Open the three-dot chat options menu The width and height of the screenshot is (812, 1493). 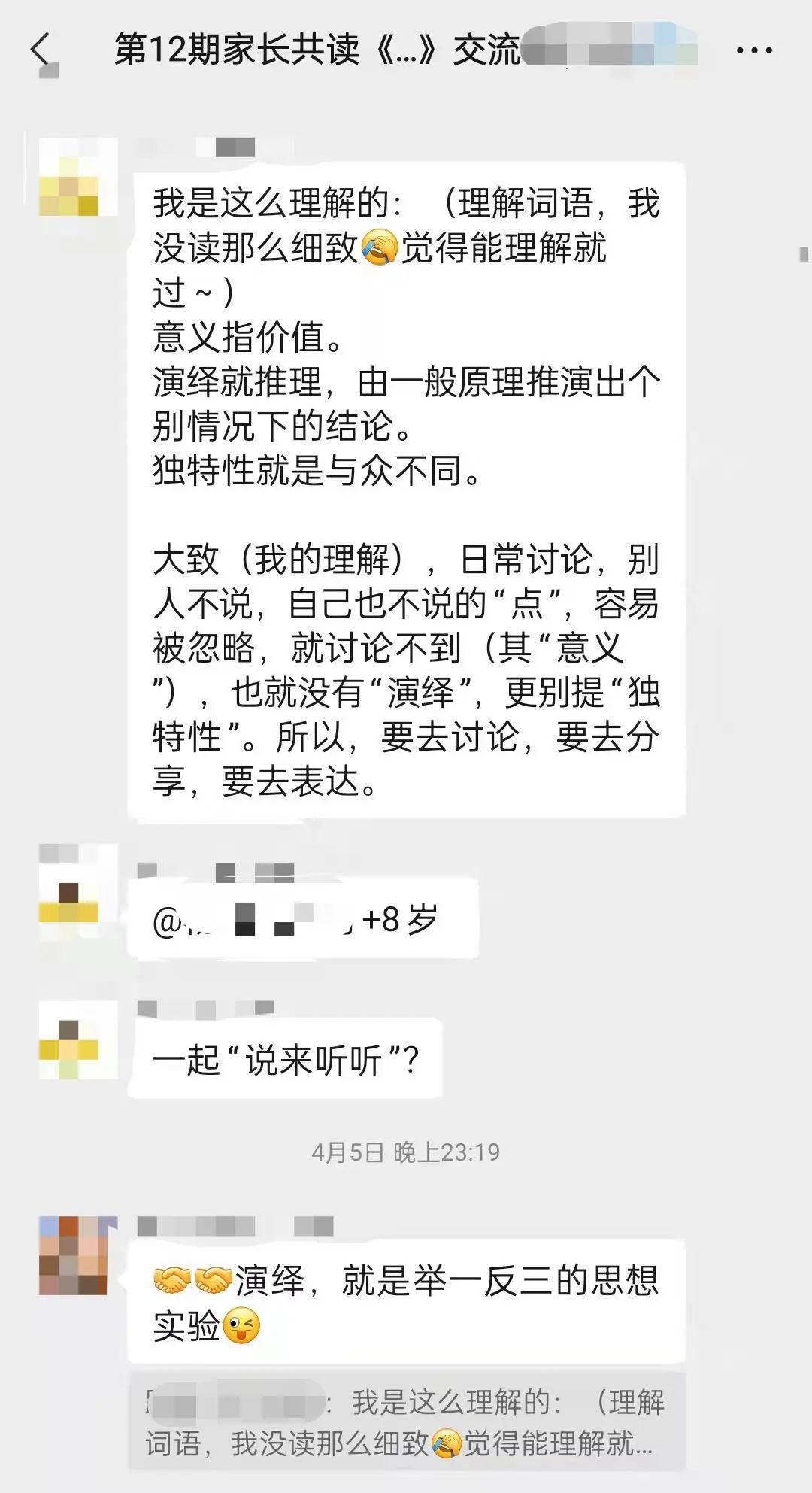point(753,51)
